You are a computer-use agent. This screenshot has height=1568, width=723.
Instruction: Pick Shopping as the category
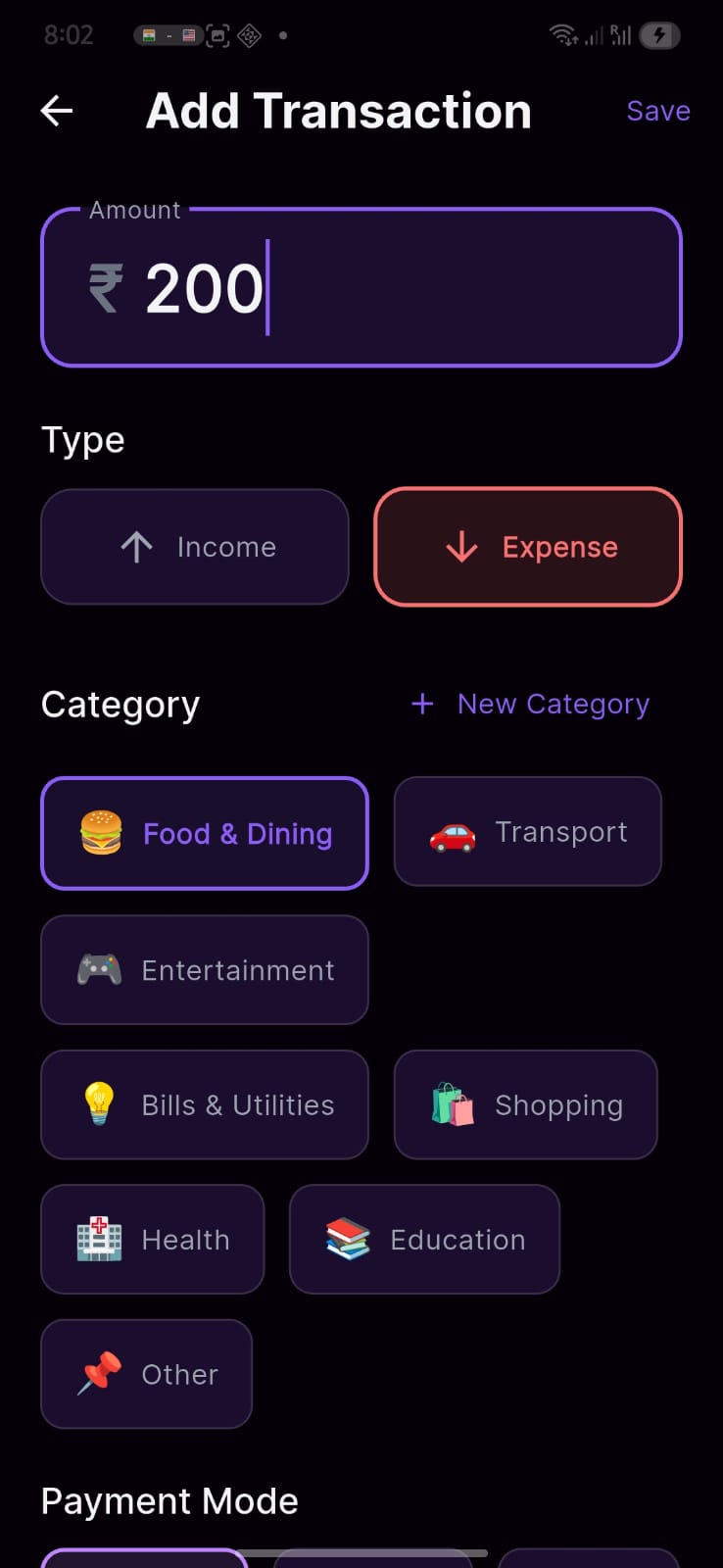point(525,1104)
